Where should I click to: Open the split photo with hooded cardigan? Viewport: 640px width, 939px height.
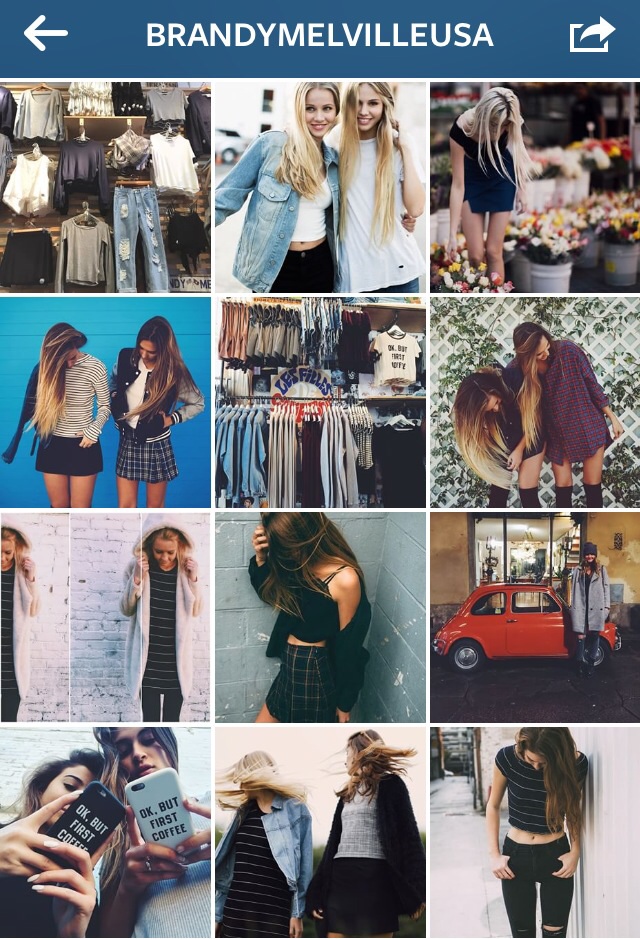pos(105,617)
